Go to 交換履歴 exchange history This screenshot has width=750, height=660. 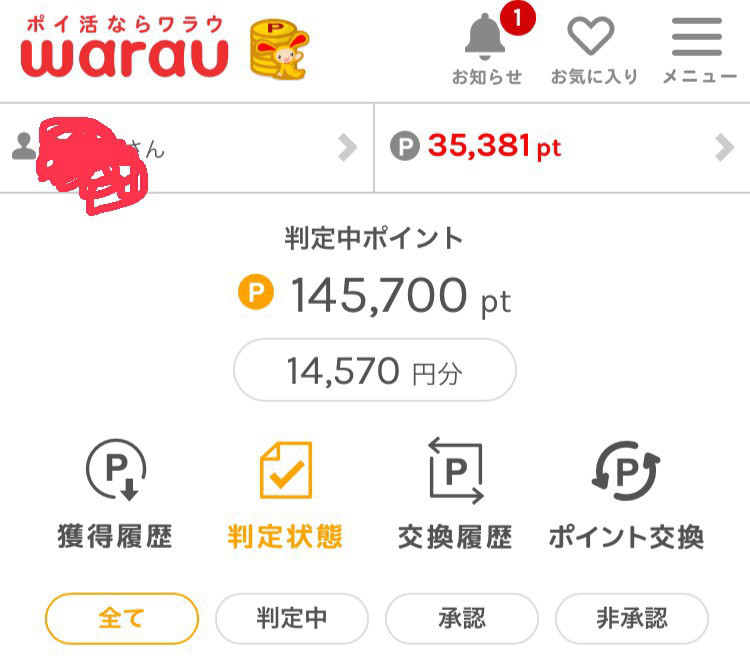click(455, 495)
